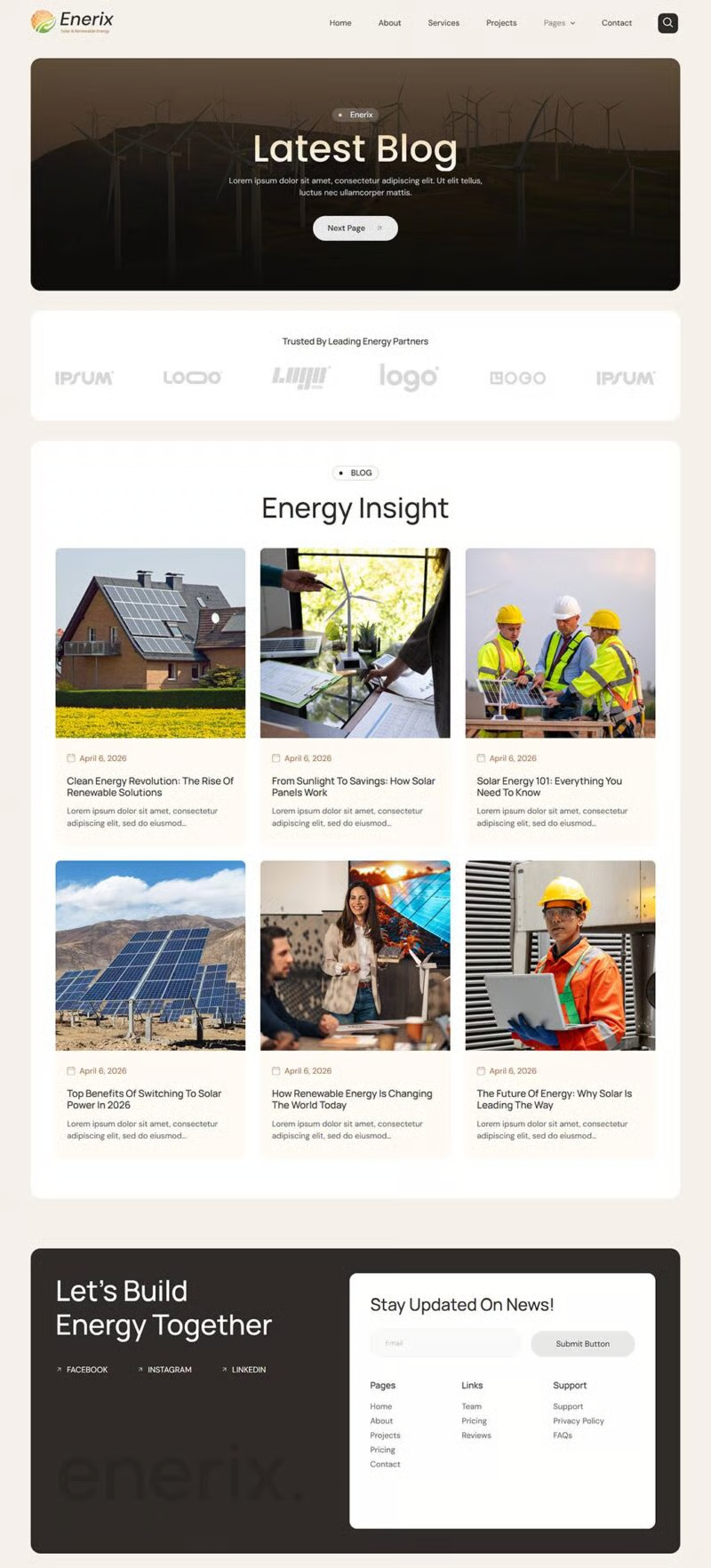Open the About nav link
711x1568 pixels.
[x=389, y=23]
